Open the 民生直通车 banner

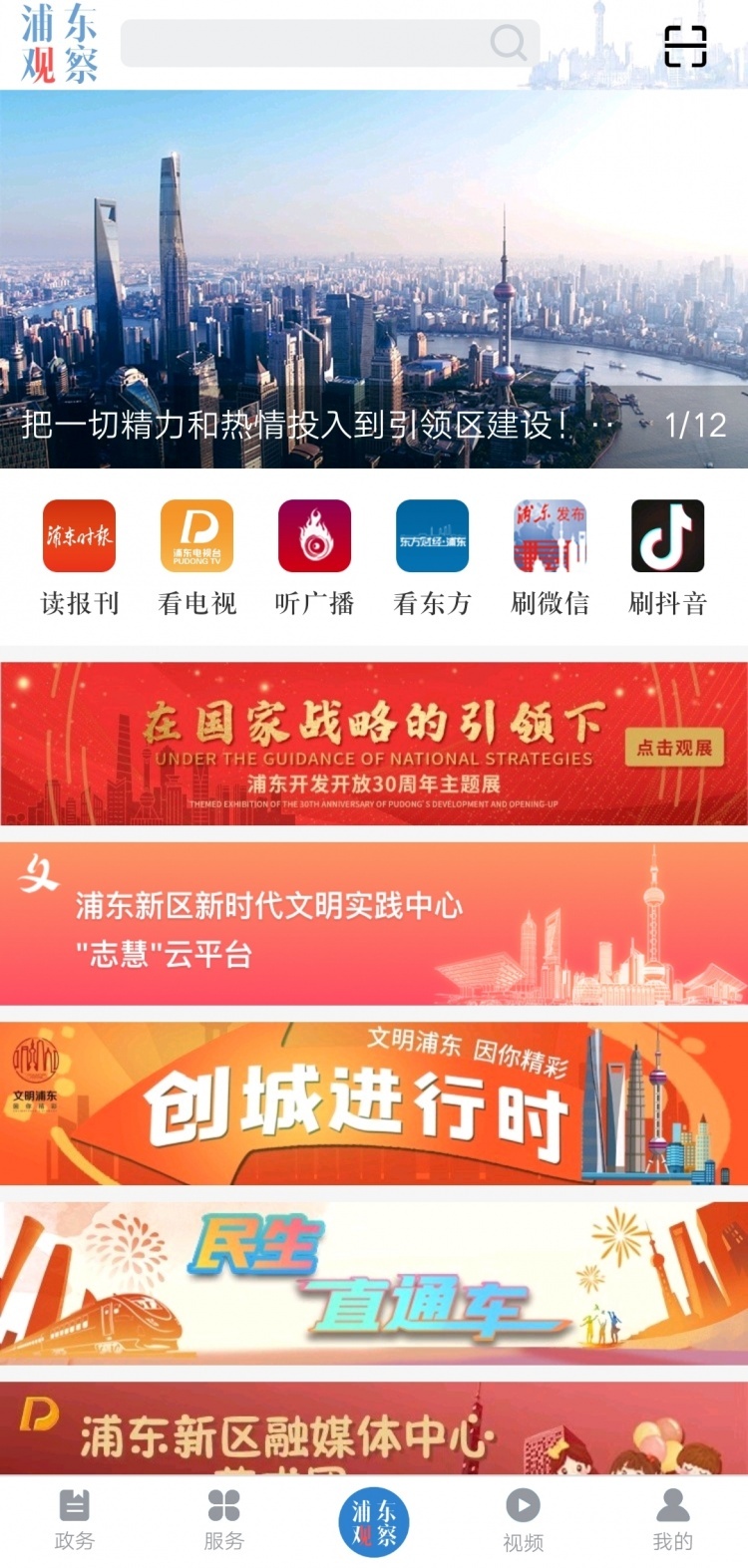374,1283
